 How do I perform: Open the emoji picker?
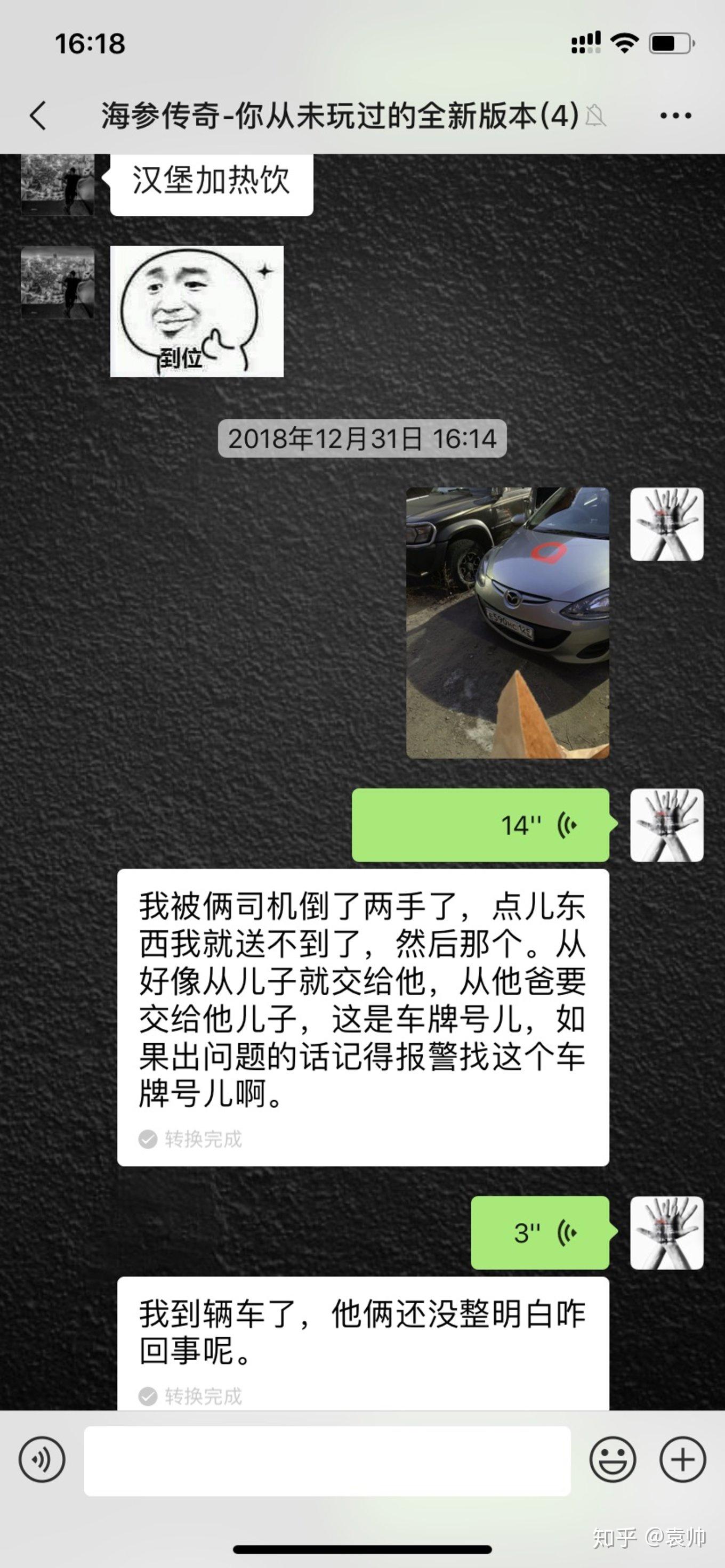(613, 1460)
